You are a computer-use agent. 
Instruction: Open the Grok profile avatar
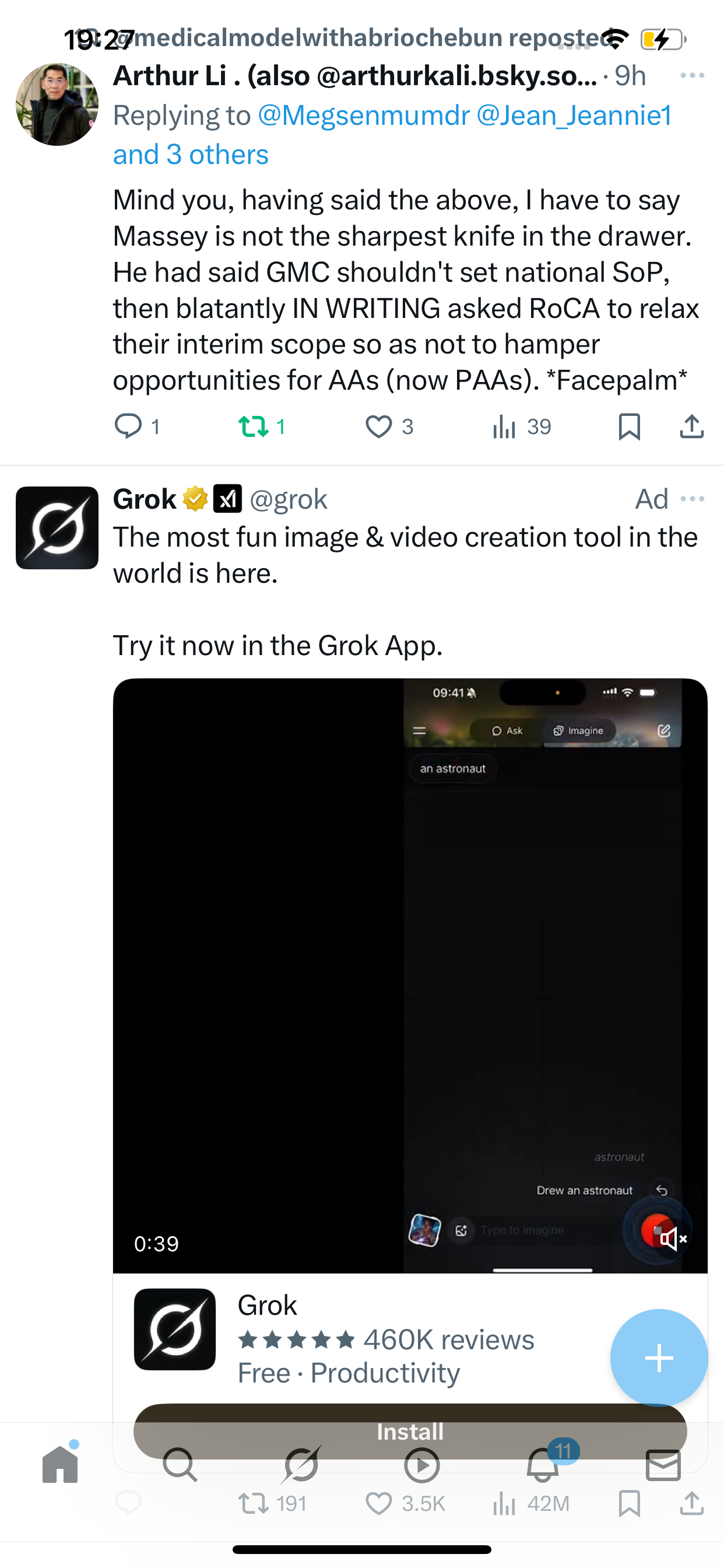57,528
